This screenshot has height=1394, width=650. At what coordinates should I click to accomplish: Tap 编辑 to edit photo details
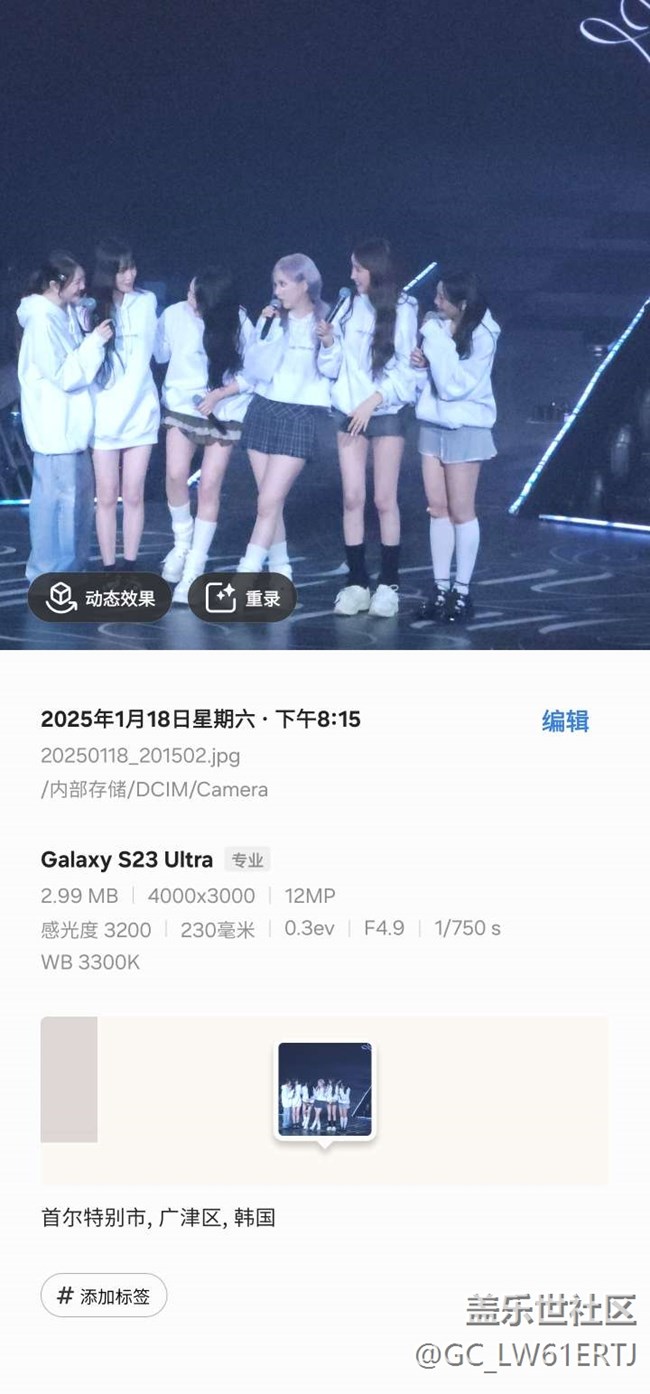[x=565, y=721]
